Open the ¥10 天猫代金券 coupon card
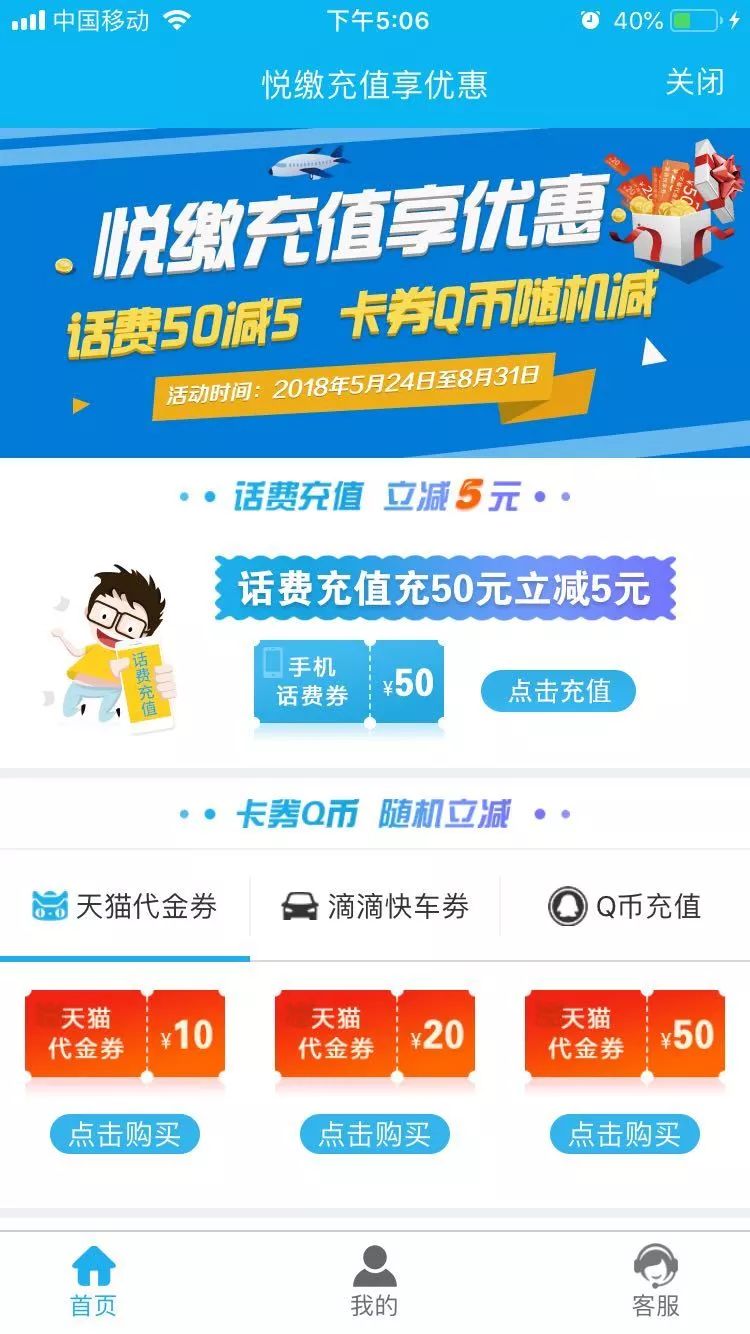This screenshot has width=750, height=1334. pos(125,1034)
